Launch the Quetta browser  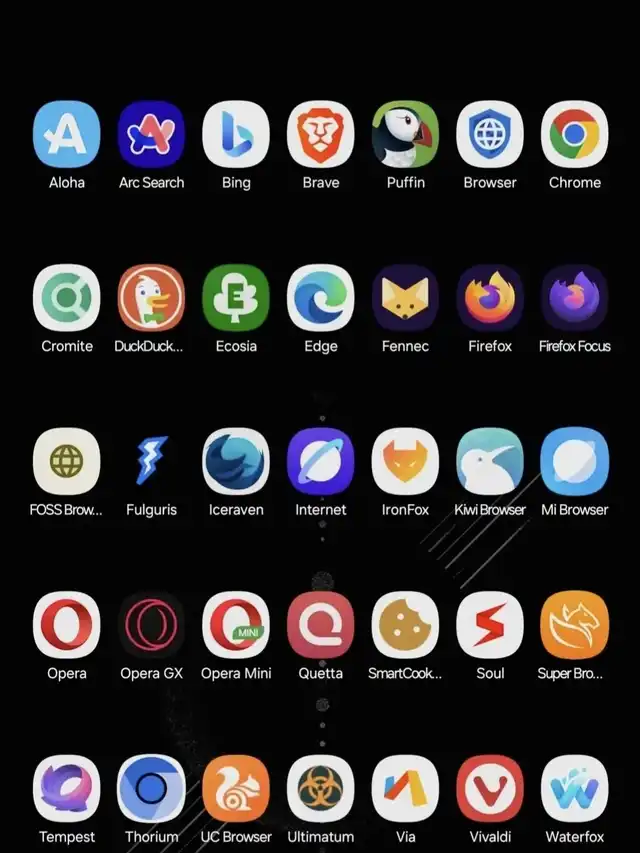click(320, 625)
